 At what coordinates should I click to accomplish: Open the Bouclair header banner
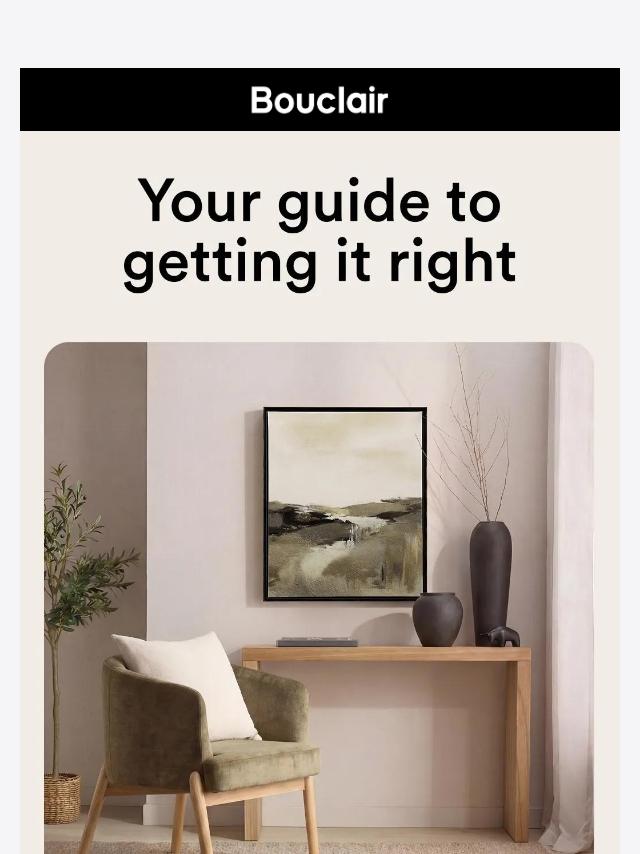[x=319, y=100]
